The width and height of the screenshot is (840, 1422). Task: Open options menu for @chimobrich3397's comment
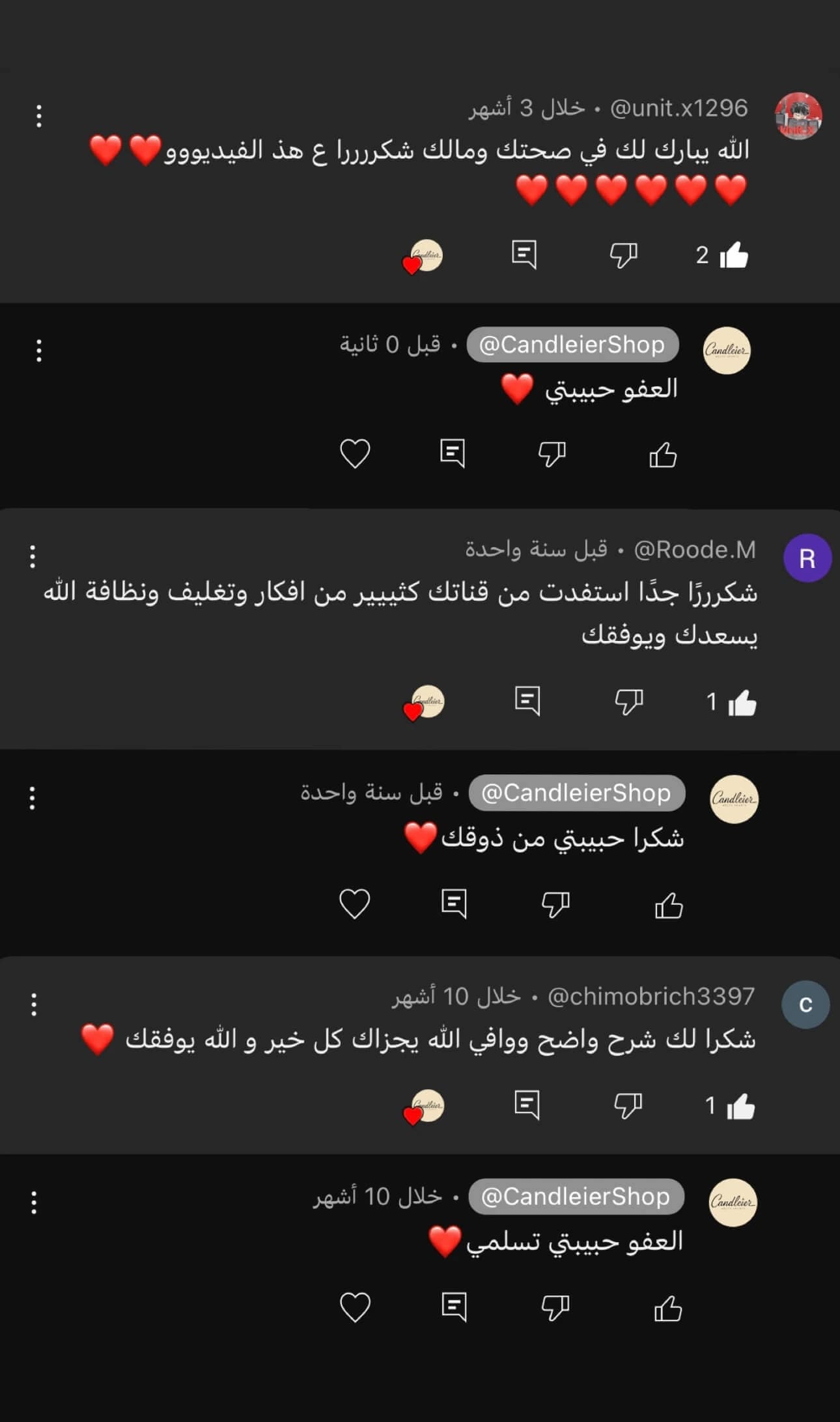[34, 1004]
